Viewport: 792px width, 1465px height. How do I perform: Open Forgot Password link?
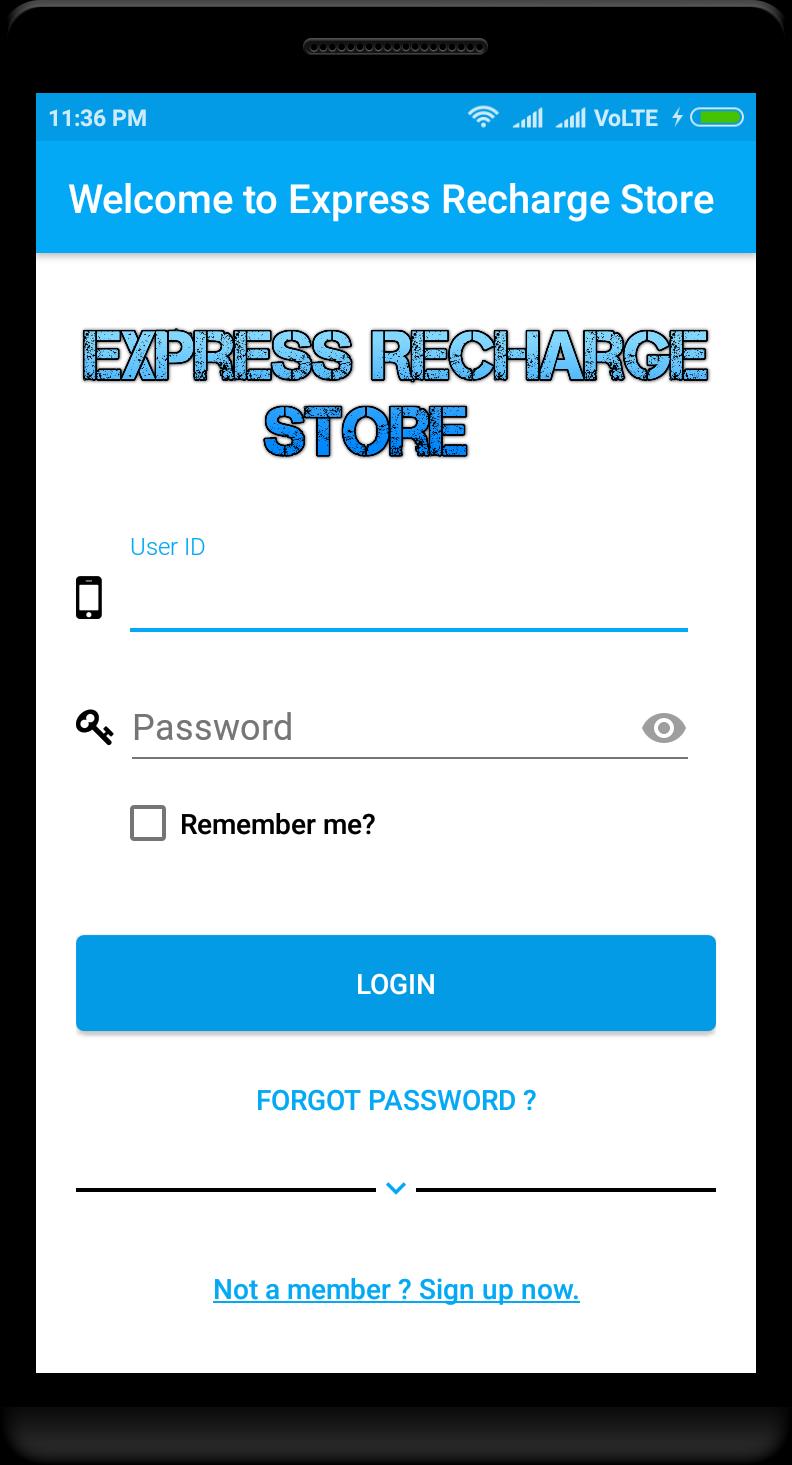coord(396,1101)
